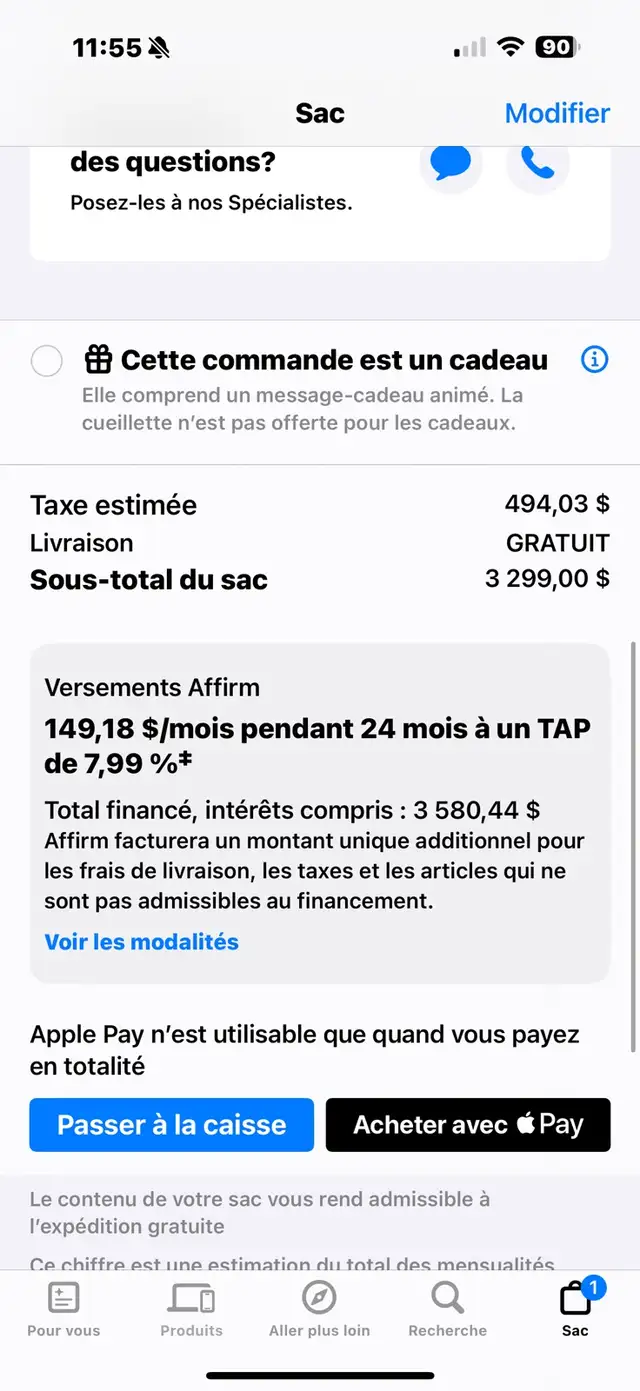Open the gift order info icon
Image resolution: width=640 pixels, height=1391 pixels.
point(595,359)
